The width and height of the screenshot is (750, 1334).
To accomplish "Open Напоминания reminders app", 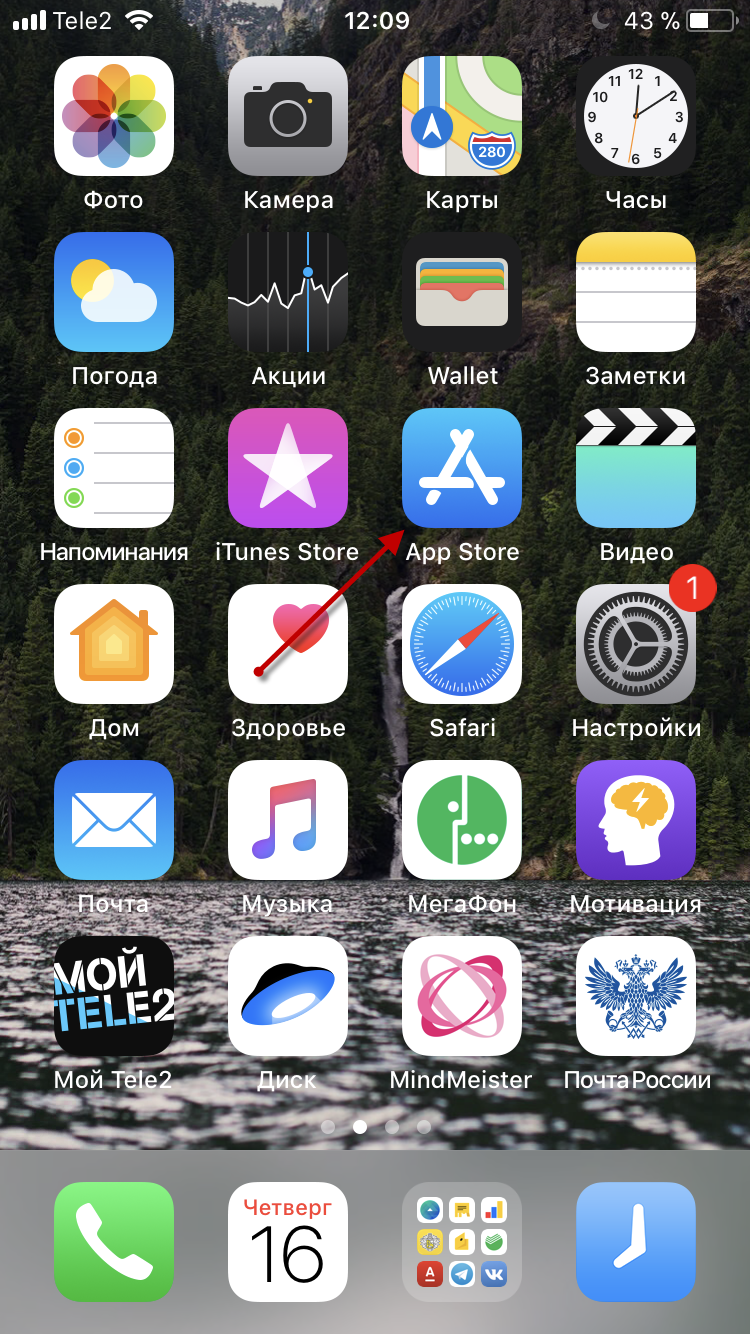I will pyautogui.click(x=114, y=468).
